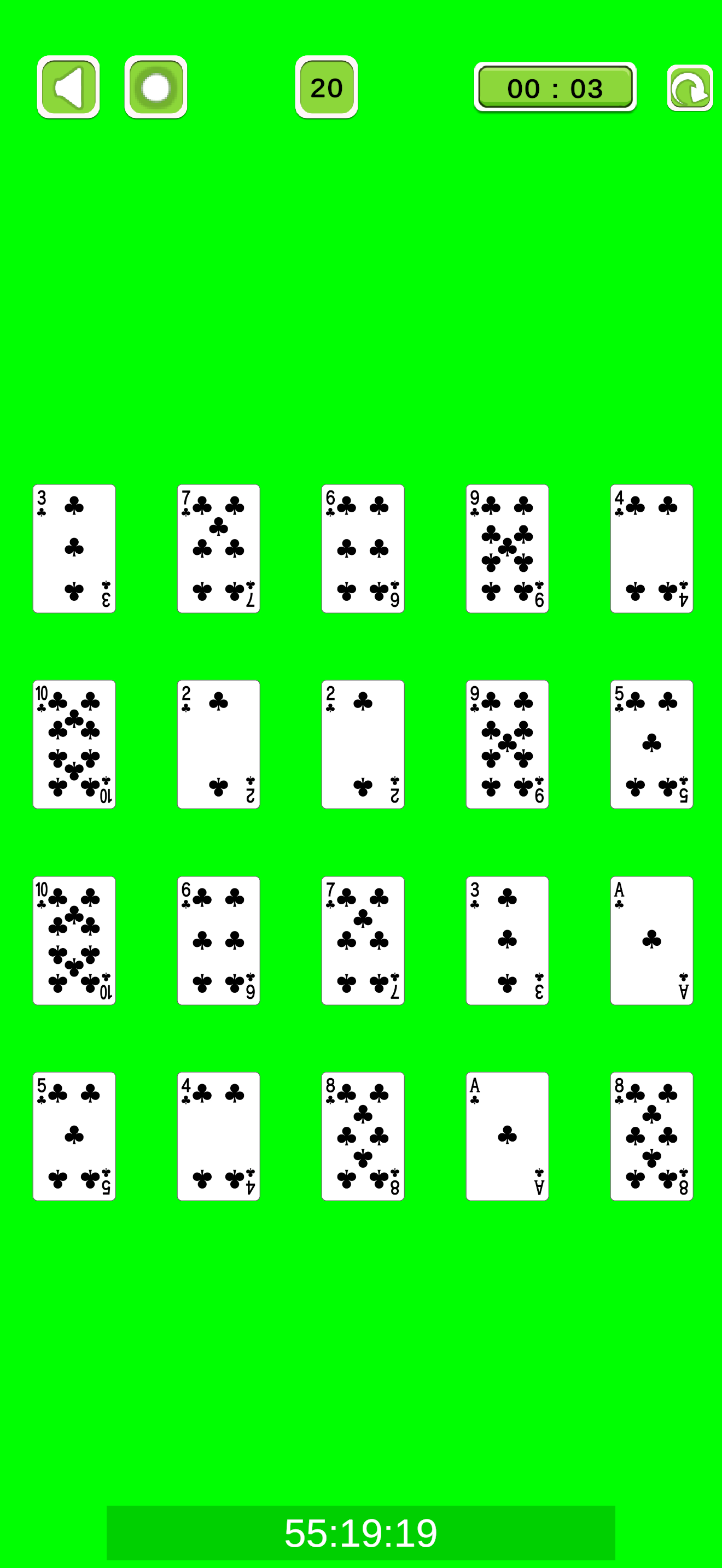Viewport: 722px width, 1568px height.
Task: Choose the 4 of clubs between 5 and 8
Action: coord(219,1137)
